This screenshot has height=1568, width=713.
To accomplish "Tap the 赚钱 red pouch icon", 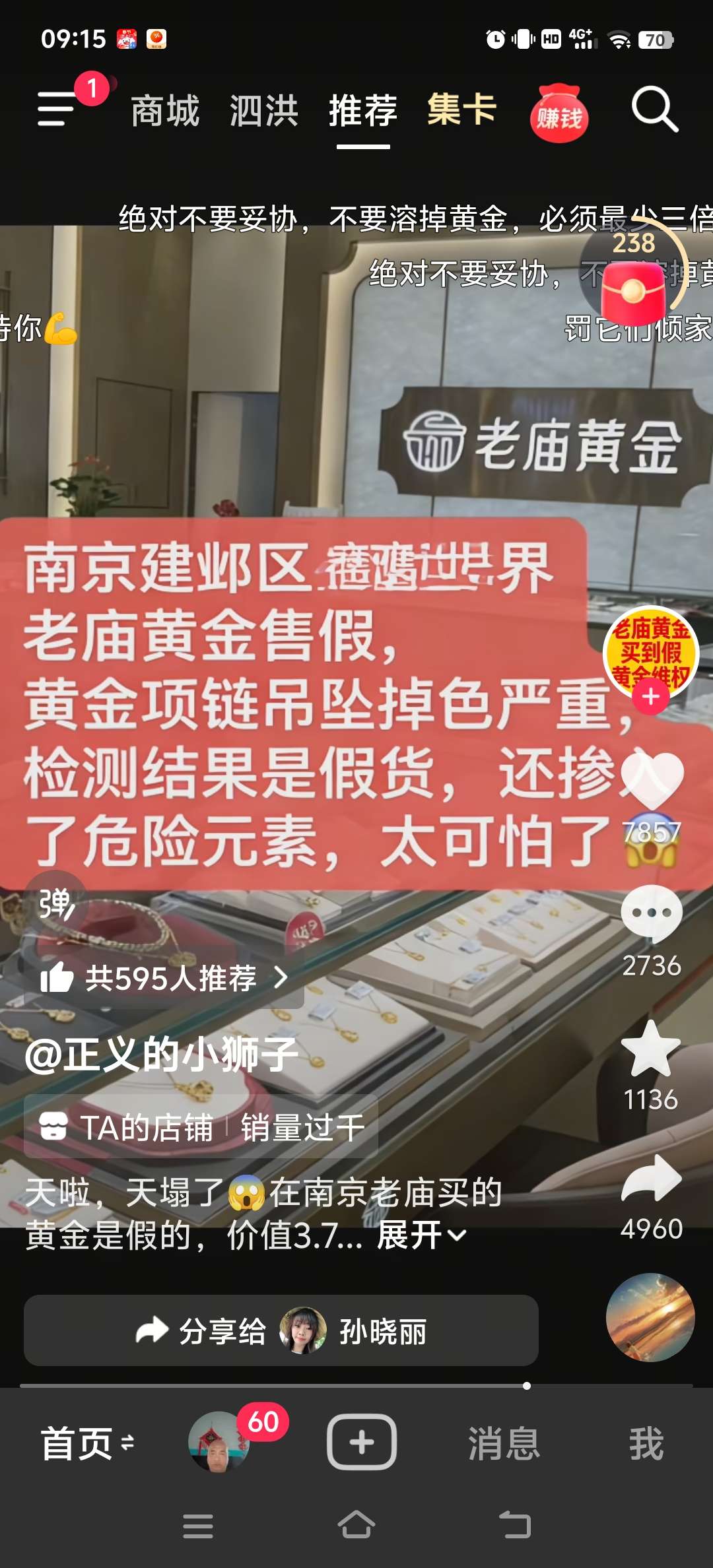I will [559, 114].
